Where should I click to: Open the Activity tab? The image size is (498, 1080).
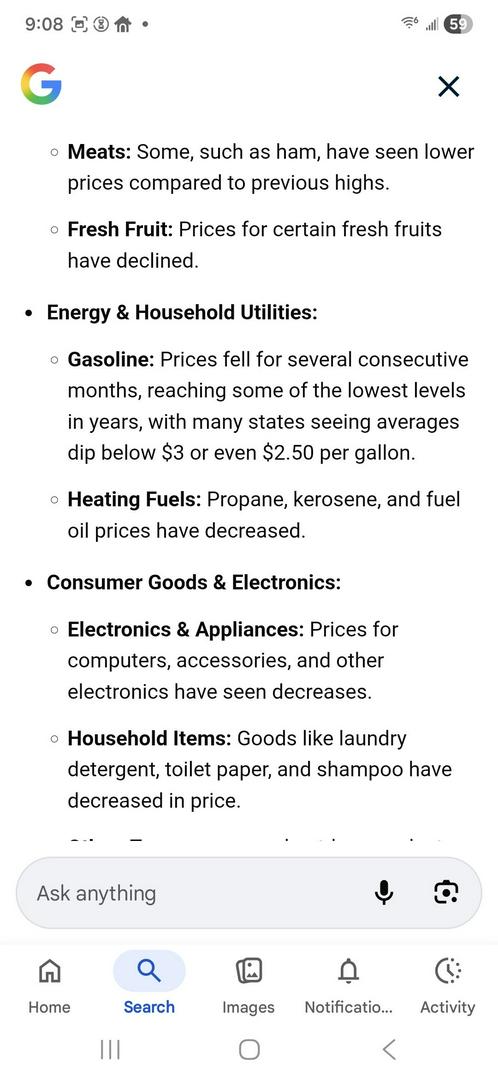tap(448, 985)
